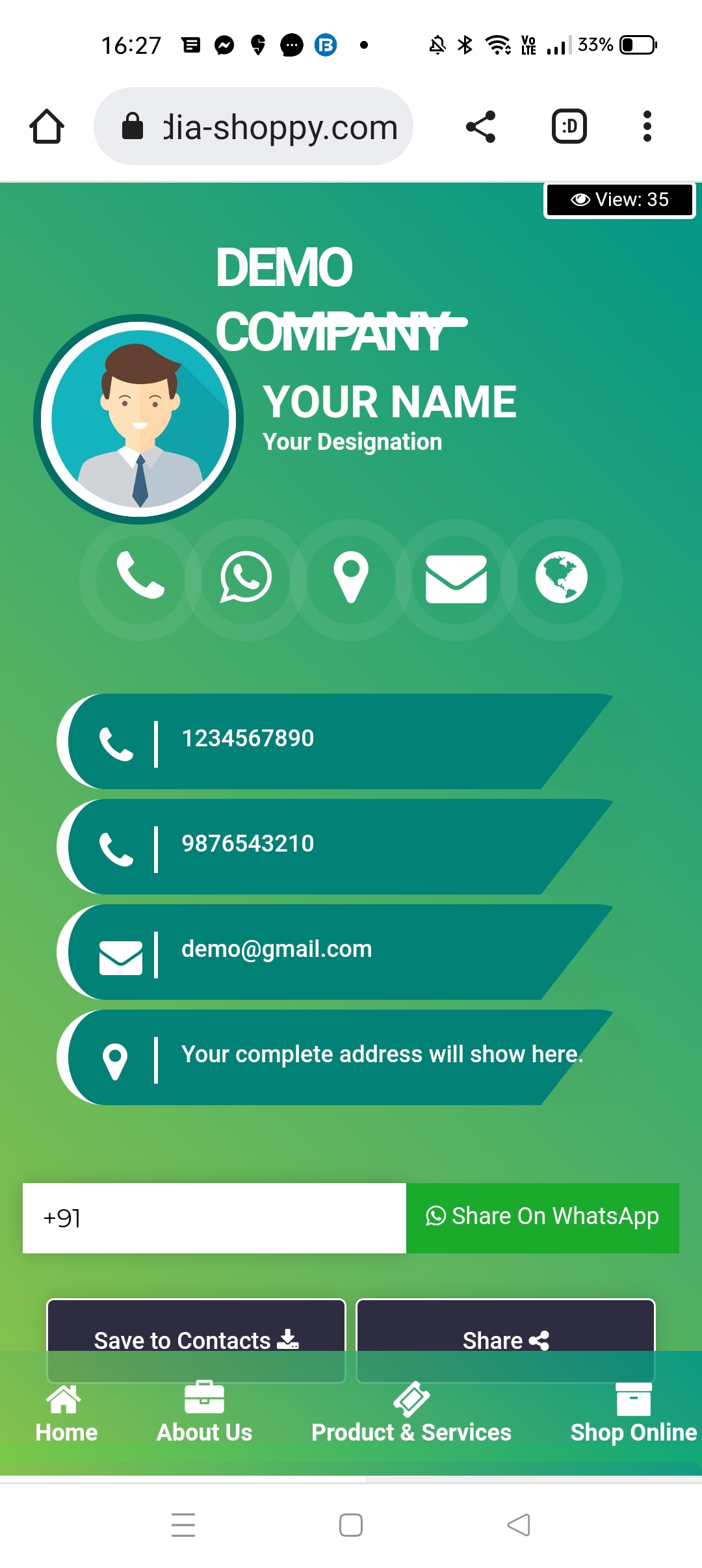Tap Share On WhatsApp button
Viewport: 702px width, 1568px height.
(x=542, y=1218)
